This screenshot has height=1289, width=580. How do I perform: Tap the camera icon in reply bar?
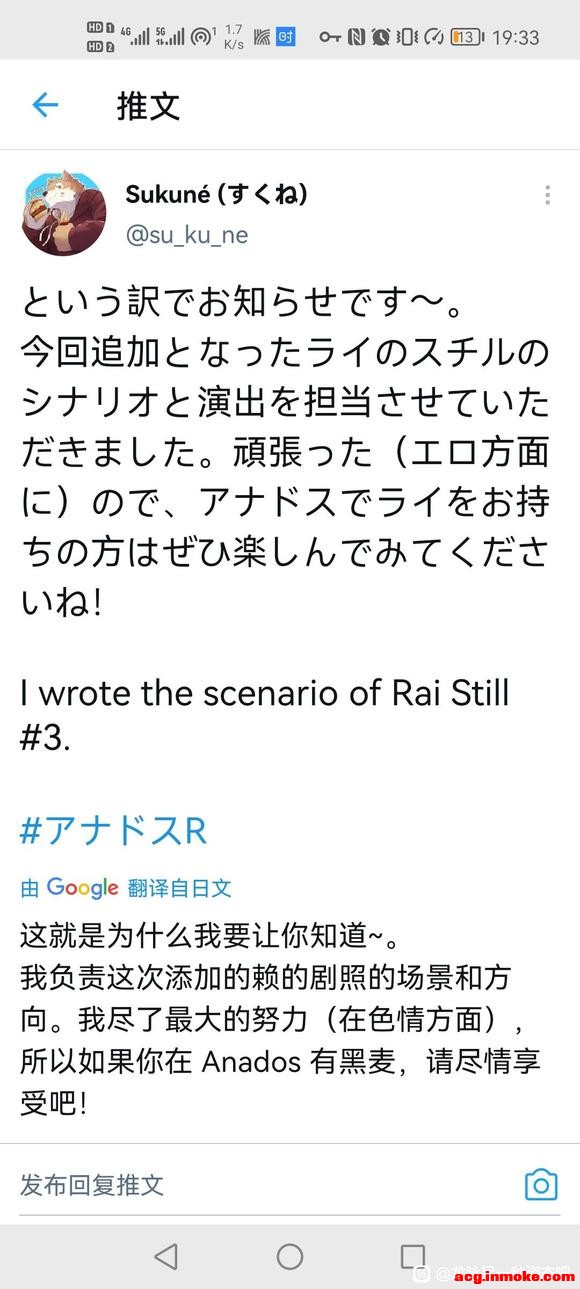point(541,1185)
